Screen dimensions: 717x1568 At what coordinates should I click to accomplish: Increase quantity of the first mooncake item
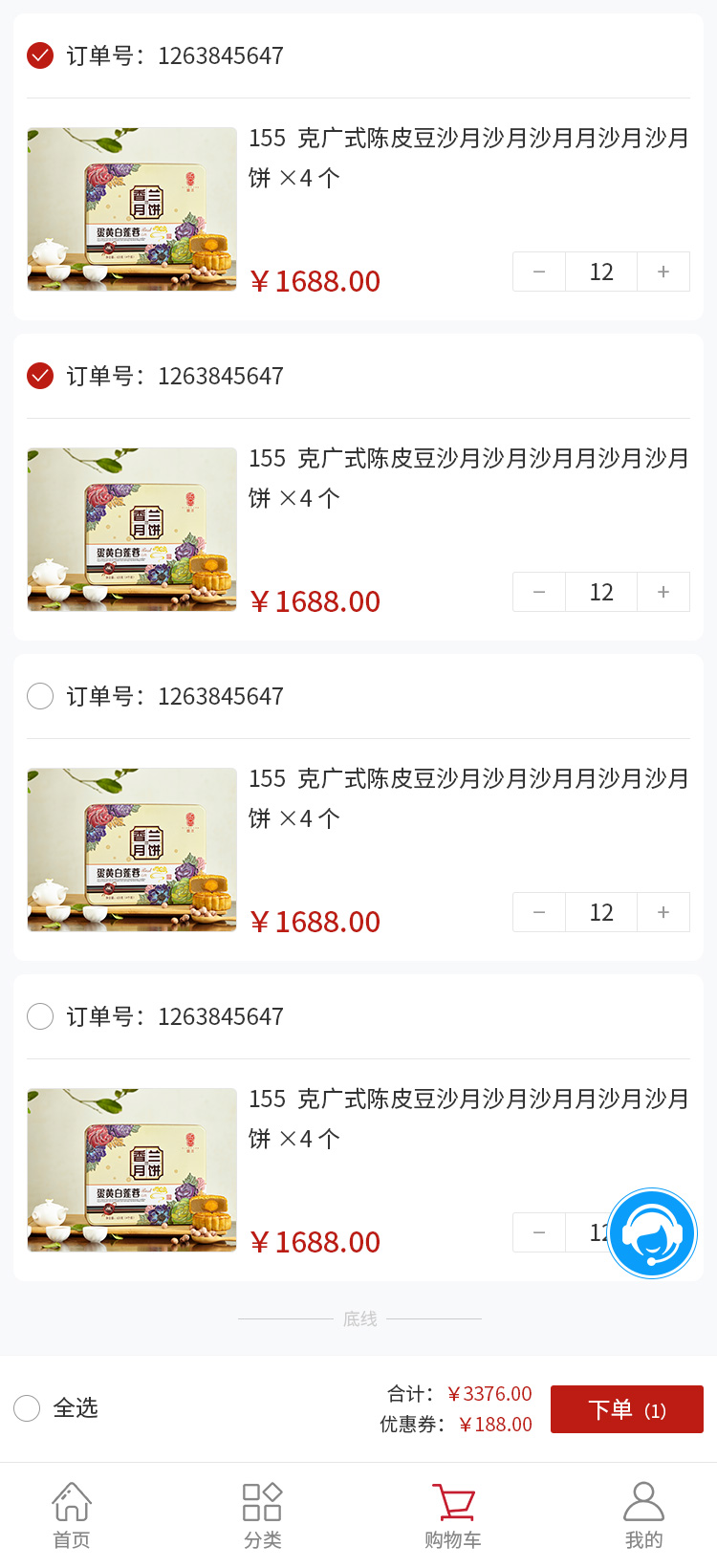click(663, 272)
